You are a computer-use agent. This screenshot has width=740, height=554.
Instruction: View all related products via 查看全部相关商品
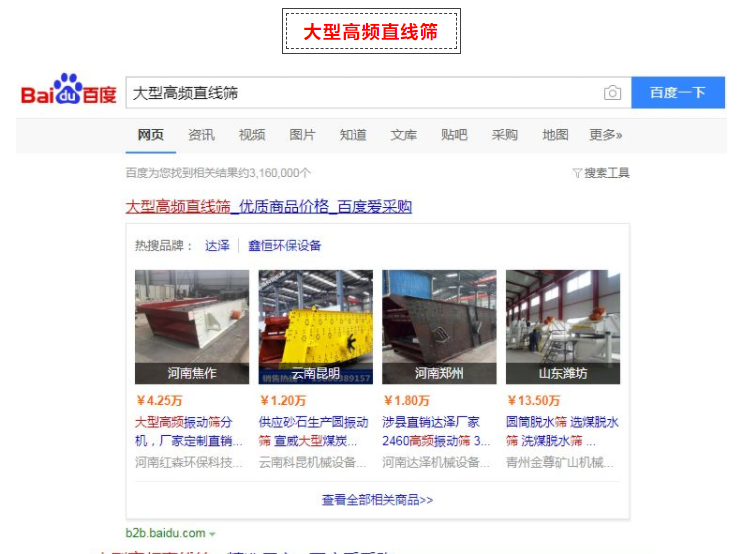click(x=377, y=499)
